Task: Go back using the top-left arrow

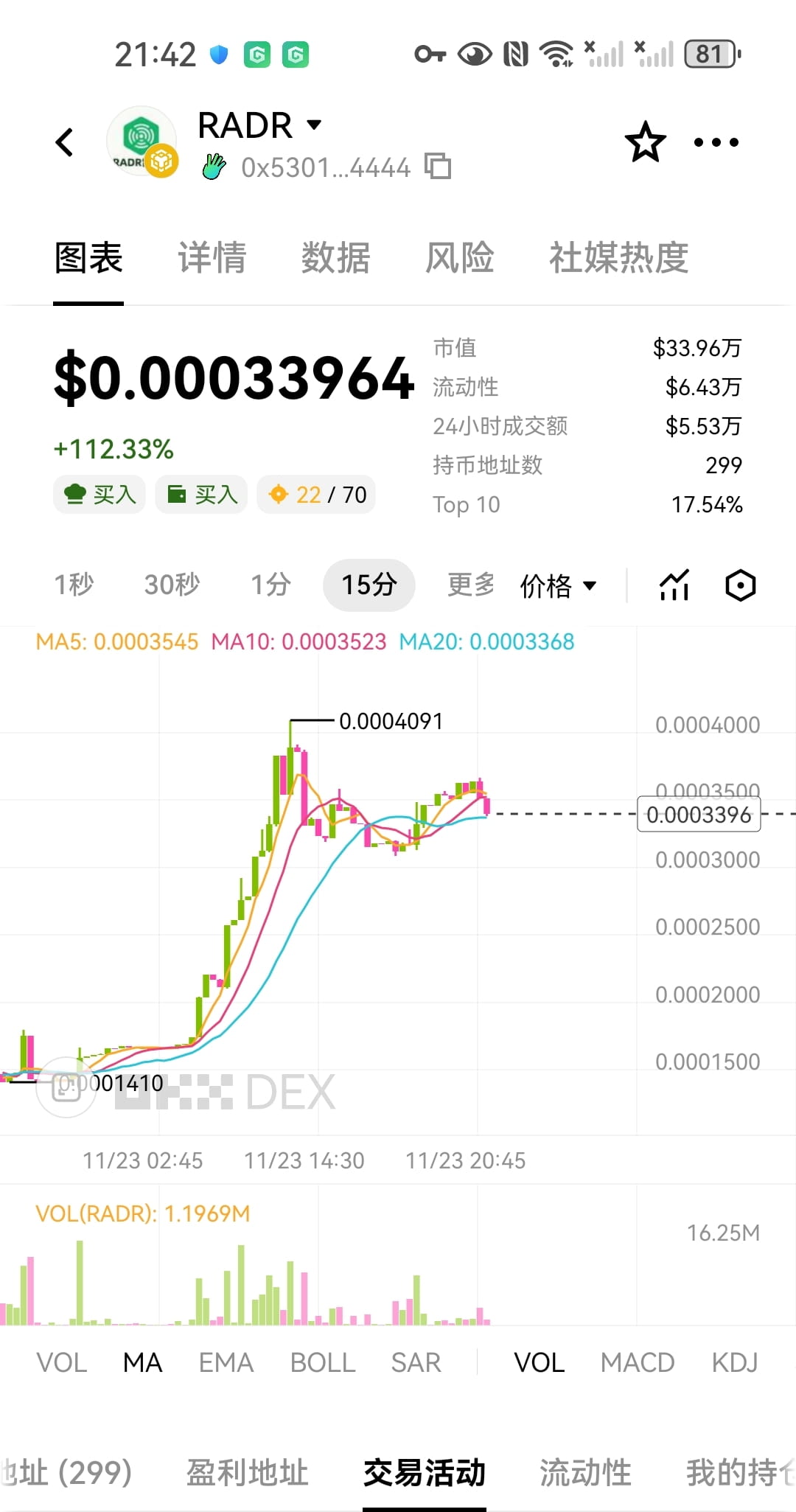Action: pos(65,142)
